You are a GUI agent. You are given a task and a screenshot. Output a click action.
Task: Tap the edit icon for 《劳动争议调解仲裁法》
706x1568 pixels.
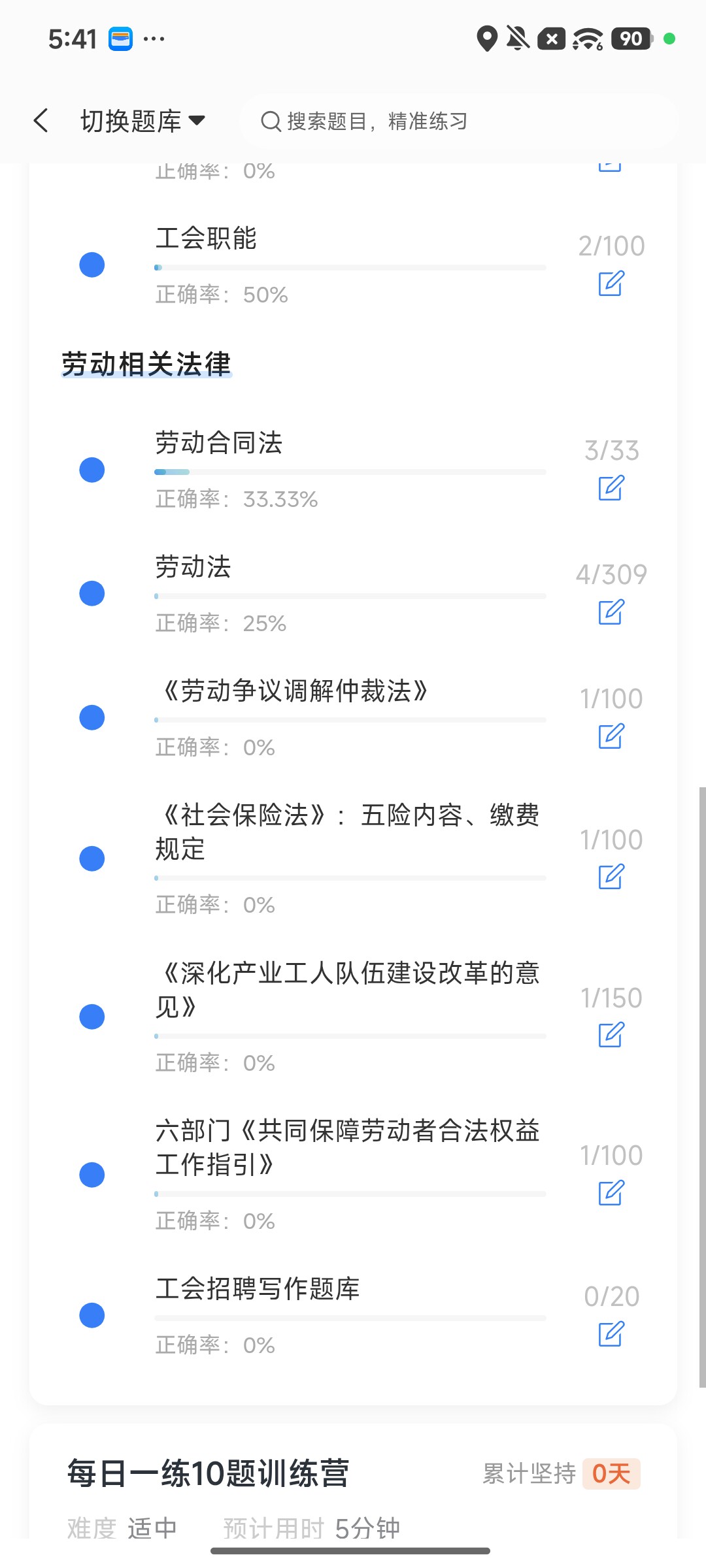tap(611, 736)
